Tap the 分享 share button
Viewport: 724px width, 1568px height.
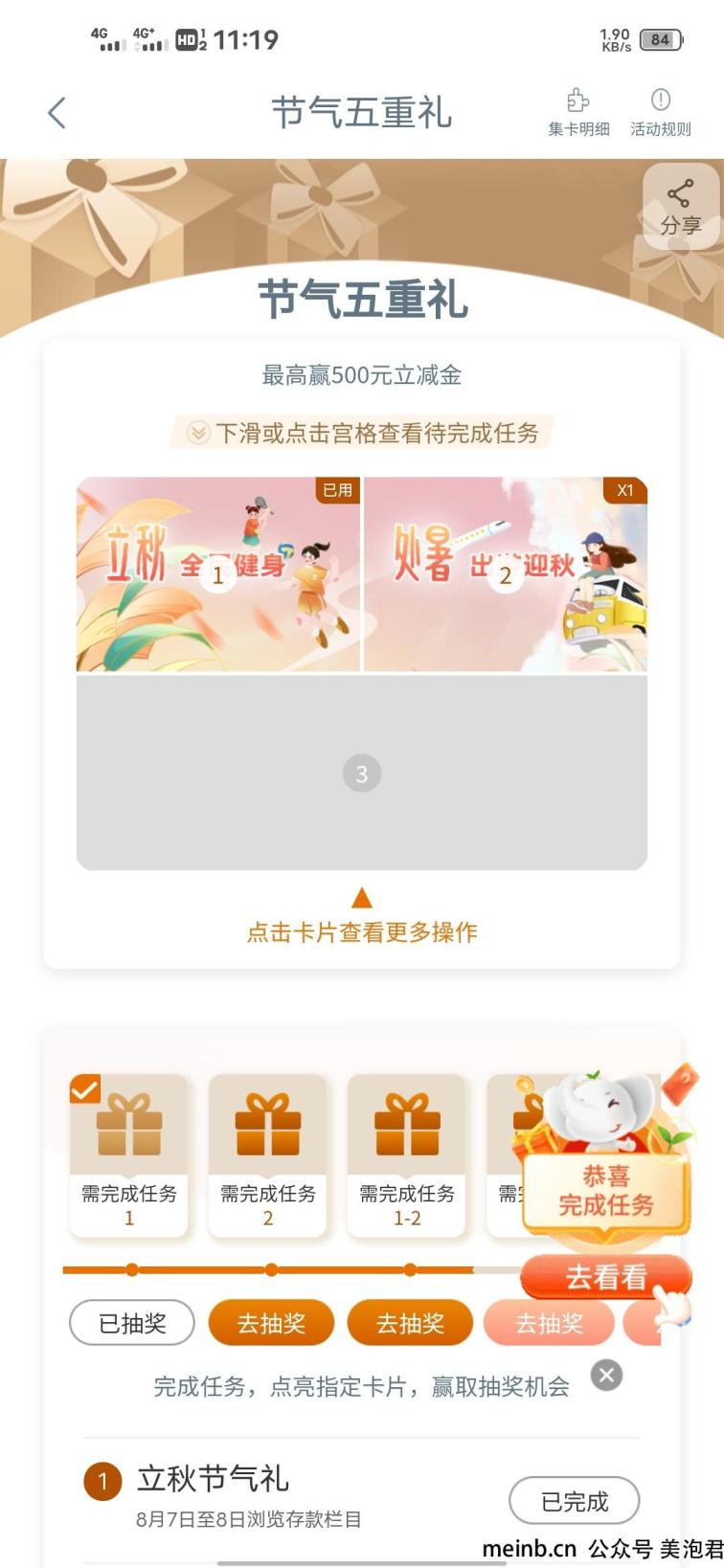point(680,207)
